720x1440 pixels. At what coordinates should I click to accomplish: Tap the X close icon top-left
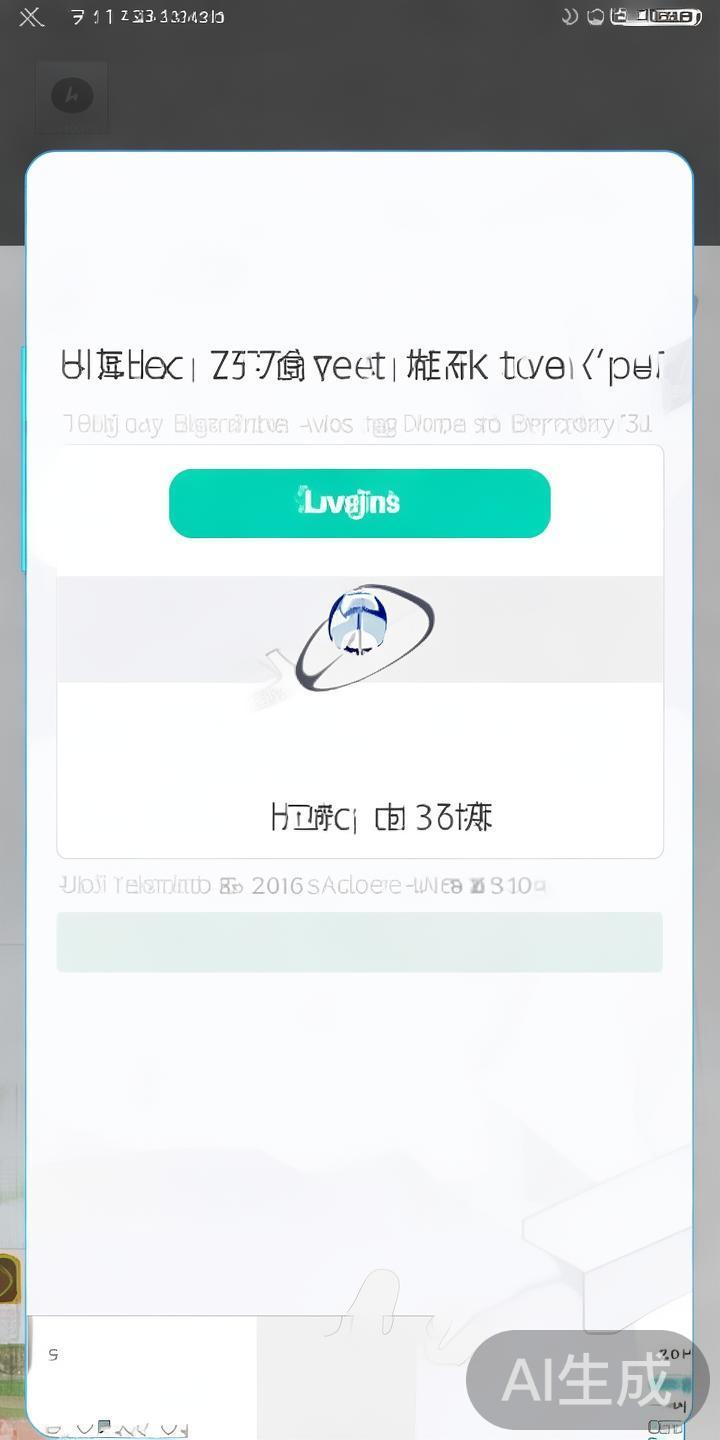(30, 16)
